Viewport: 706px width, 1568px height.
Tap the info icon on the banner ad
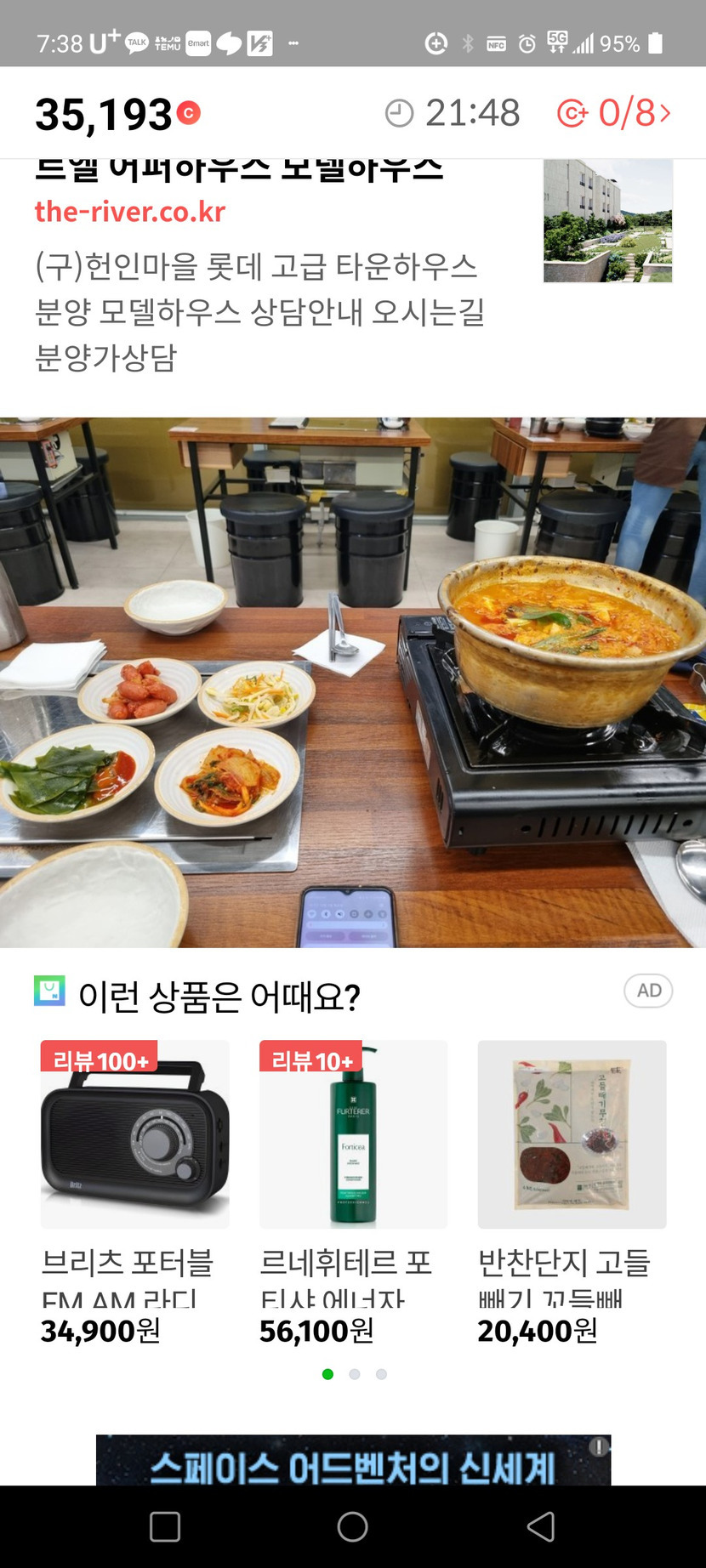(x=599, y=1446)
